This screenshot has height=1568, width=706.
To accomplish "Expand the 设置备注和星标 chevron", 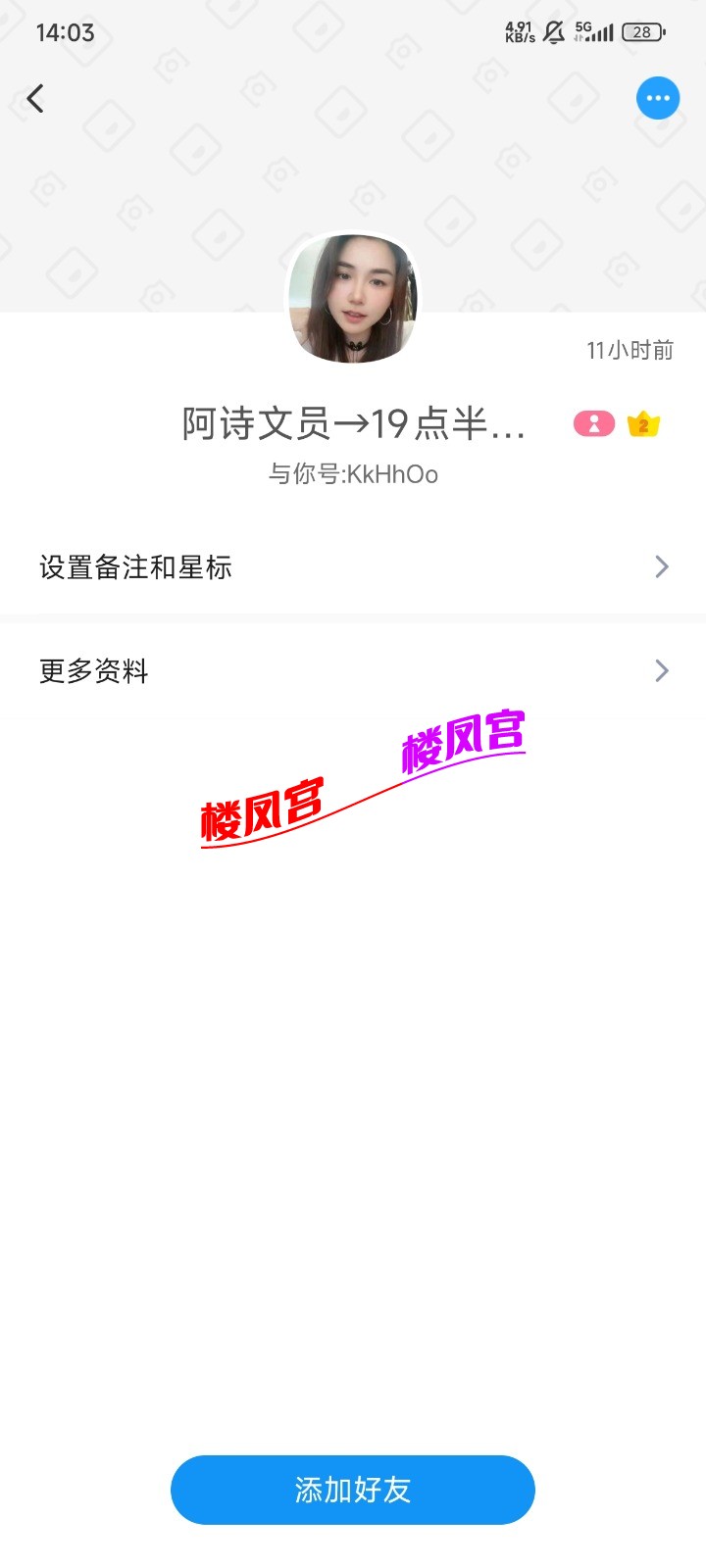I will click(661, 566).
